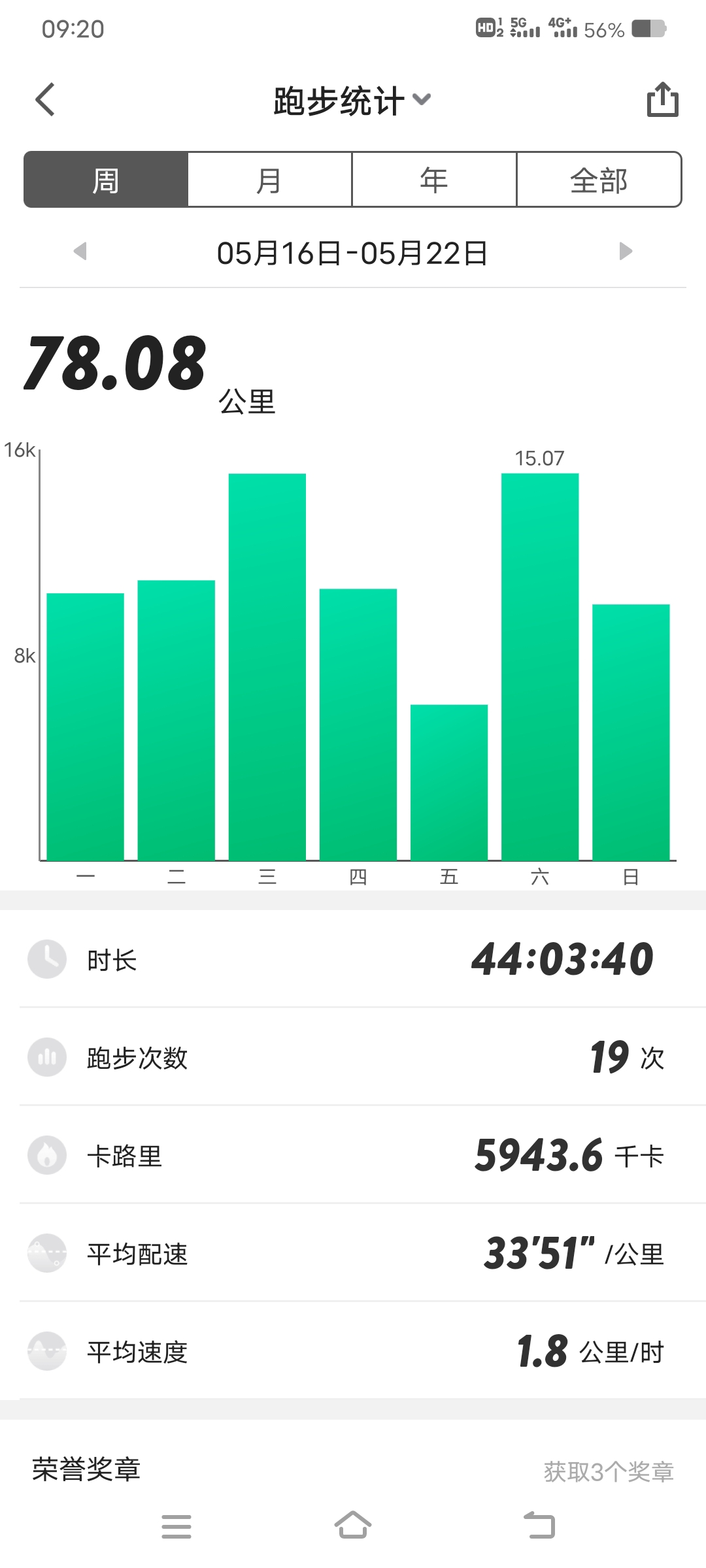Share the running statistics

pos(662,100)
